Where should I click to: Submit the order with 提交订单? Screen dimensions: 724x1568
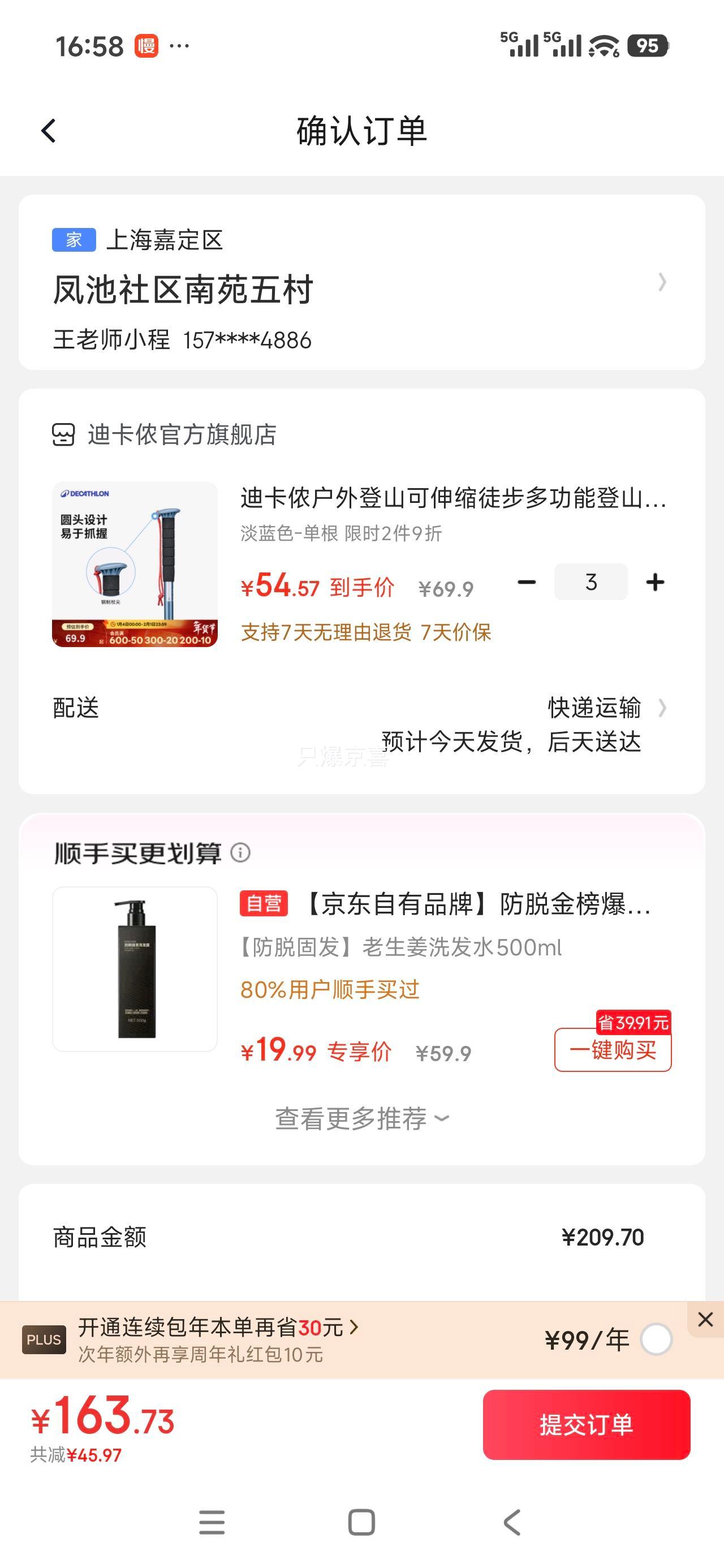click(586, 1425)
